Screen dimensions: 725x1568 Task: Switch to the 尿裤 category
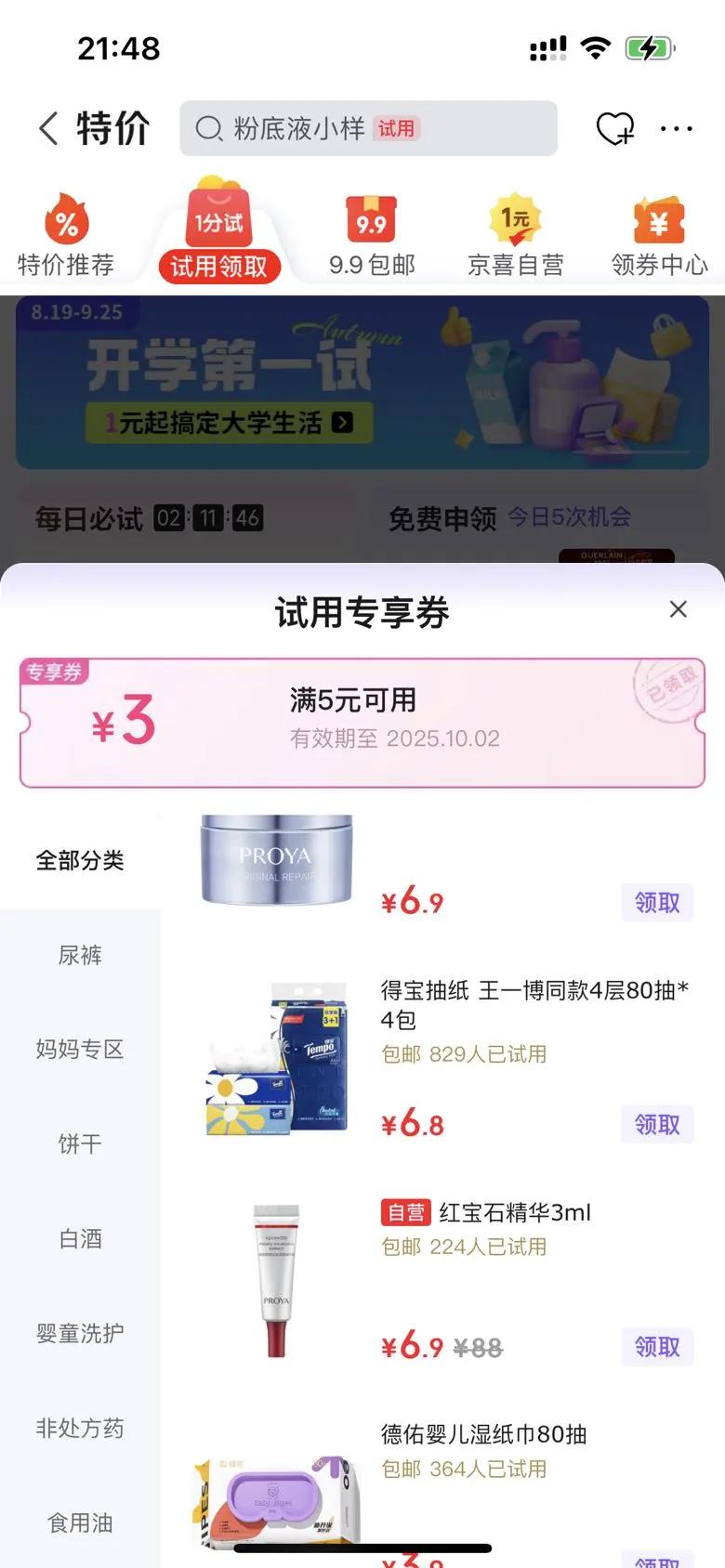coord(80,955)
